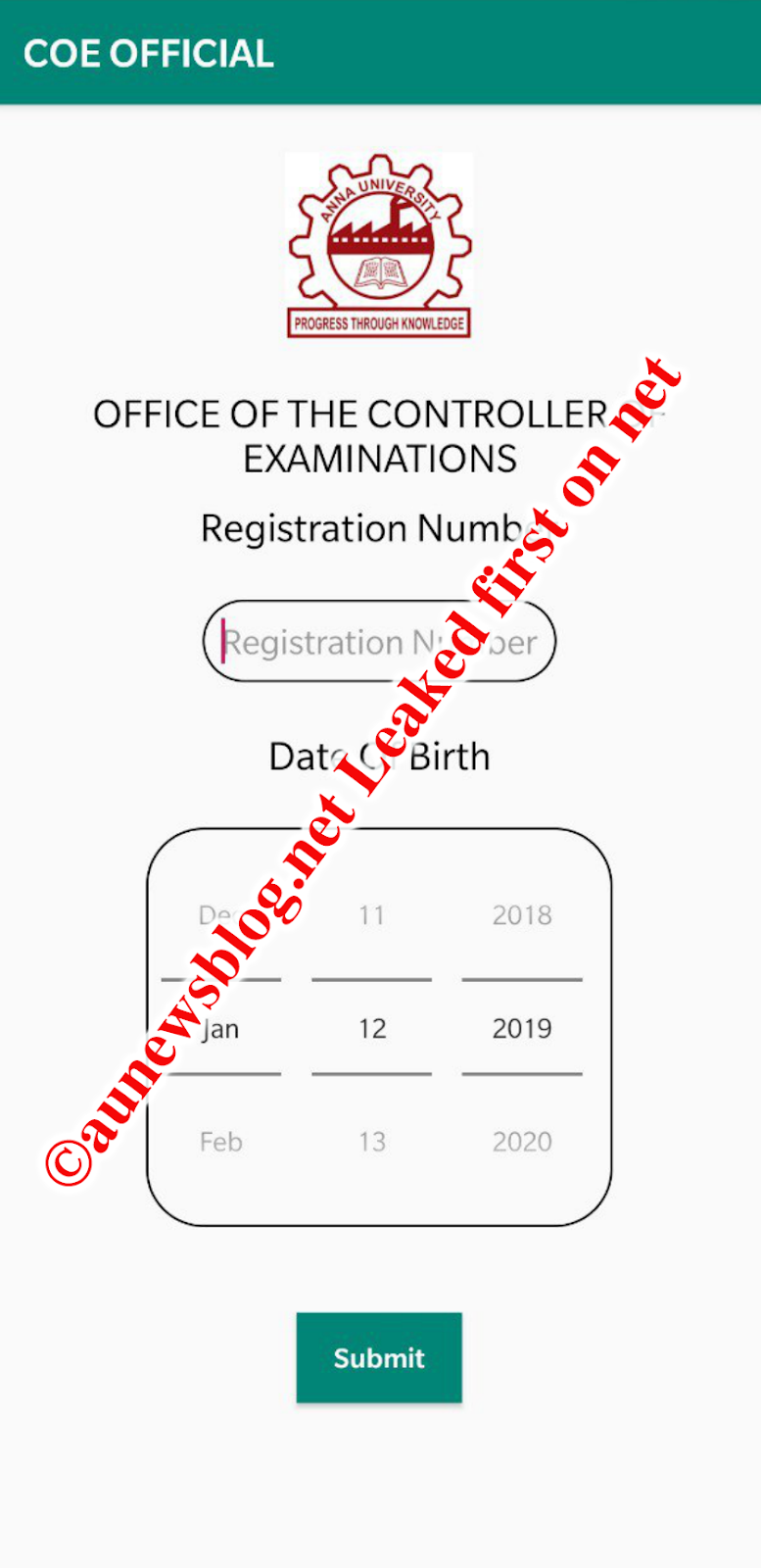Viewport: 761px width, 1568px height.
Task: Tap the selected month Jan
Action: (221, 1028)
